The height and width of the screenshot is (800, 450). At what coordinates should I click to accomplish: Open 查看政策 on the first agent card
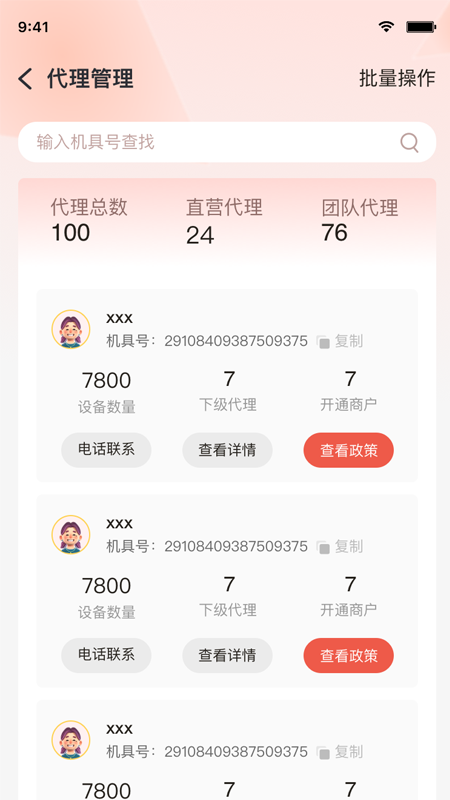click(348, 450)
